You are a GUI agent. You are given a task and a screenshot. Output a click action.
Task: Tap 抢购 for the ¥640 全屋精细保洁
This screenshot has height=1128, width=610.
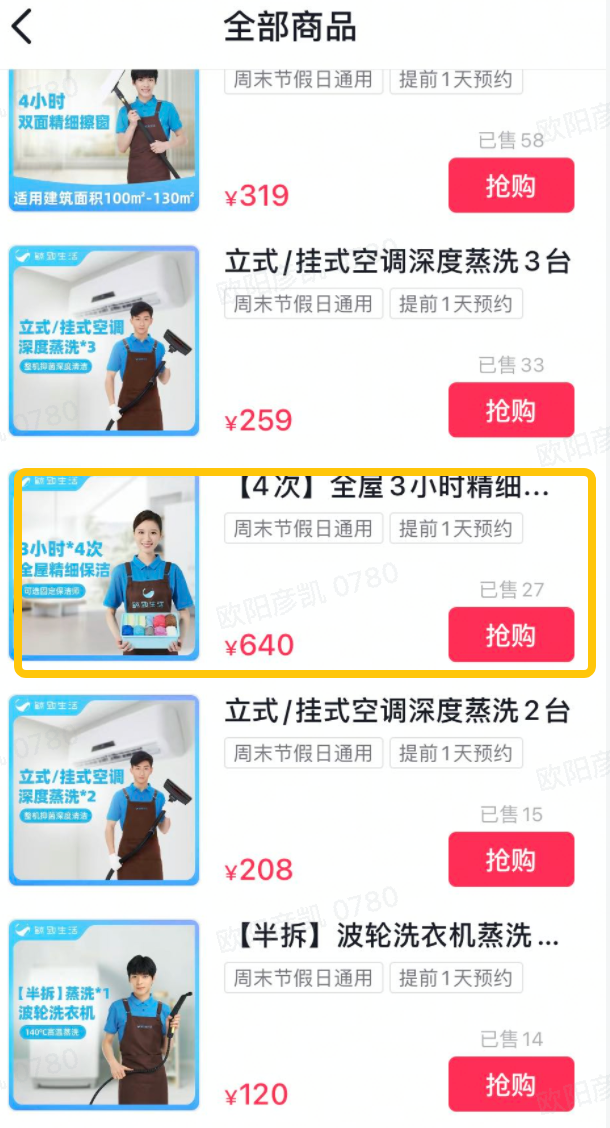(x=511, y=635)
